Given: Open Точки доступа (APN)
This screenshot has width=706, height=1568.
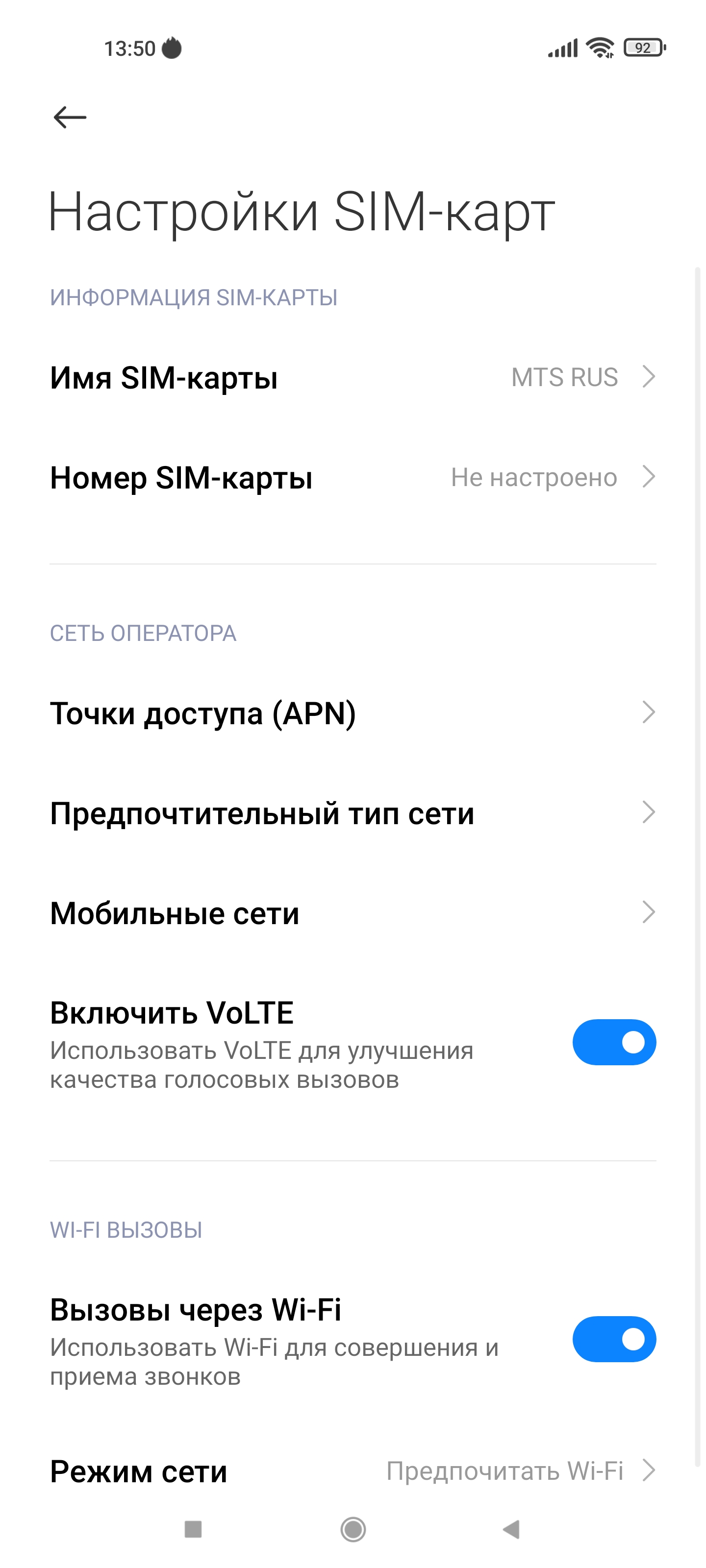Looking at the screenshot, I should click(352, 713).
